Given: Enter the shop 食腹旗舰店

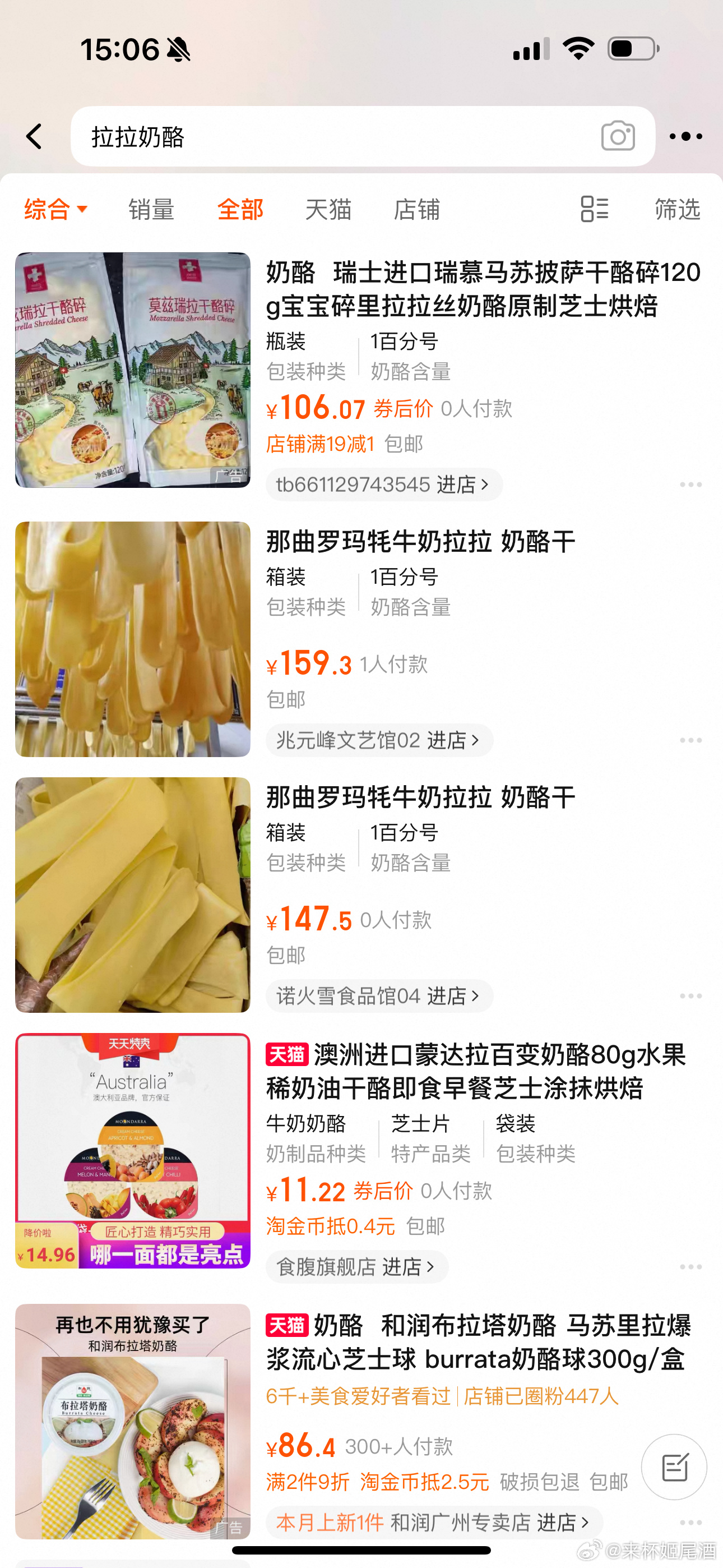Looking at the screenshot, I should [356, 1267].
